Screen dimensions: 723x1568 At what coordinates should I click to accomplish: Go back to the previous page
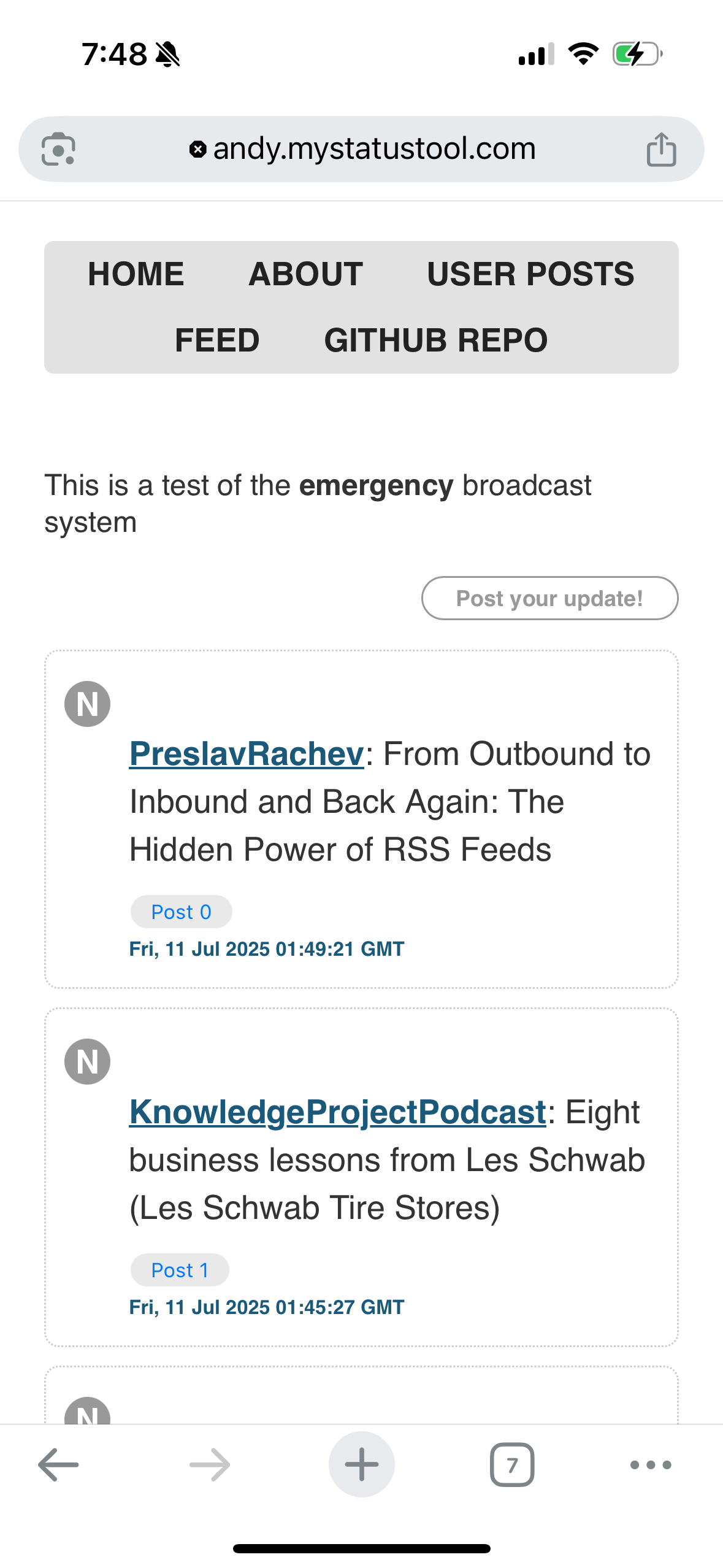coord(58,1464)
